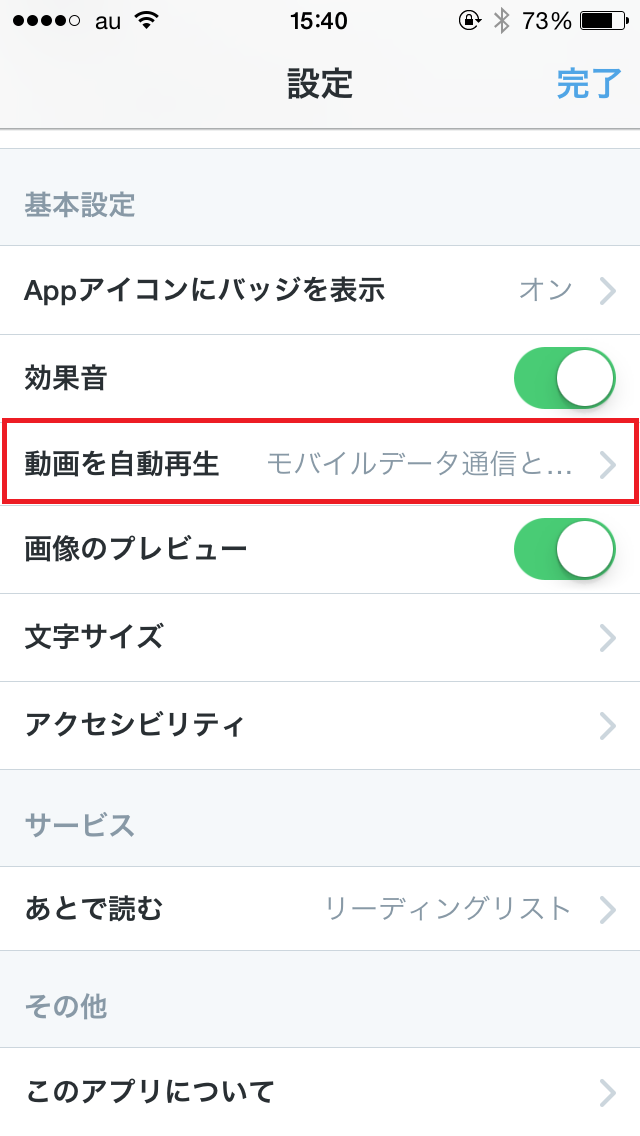Open 動画を自動再生 options
Screen dimensions: 640x1136
[320, 462]
